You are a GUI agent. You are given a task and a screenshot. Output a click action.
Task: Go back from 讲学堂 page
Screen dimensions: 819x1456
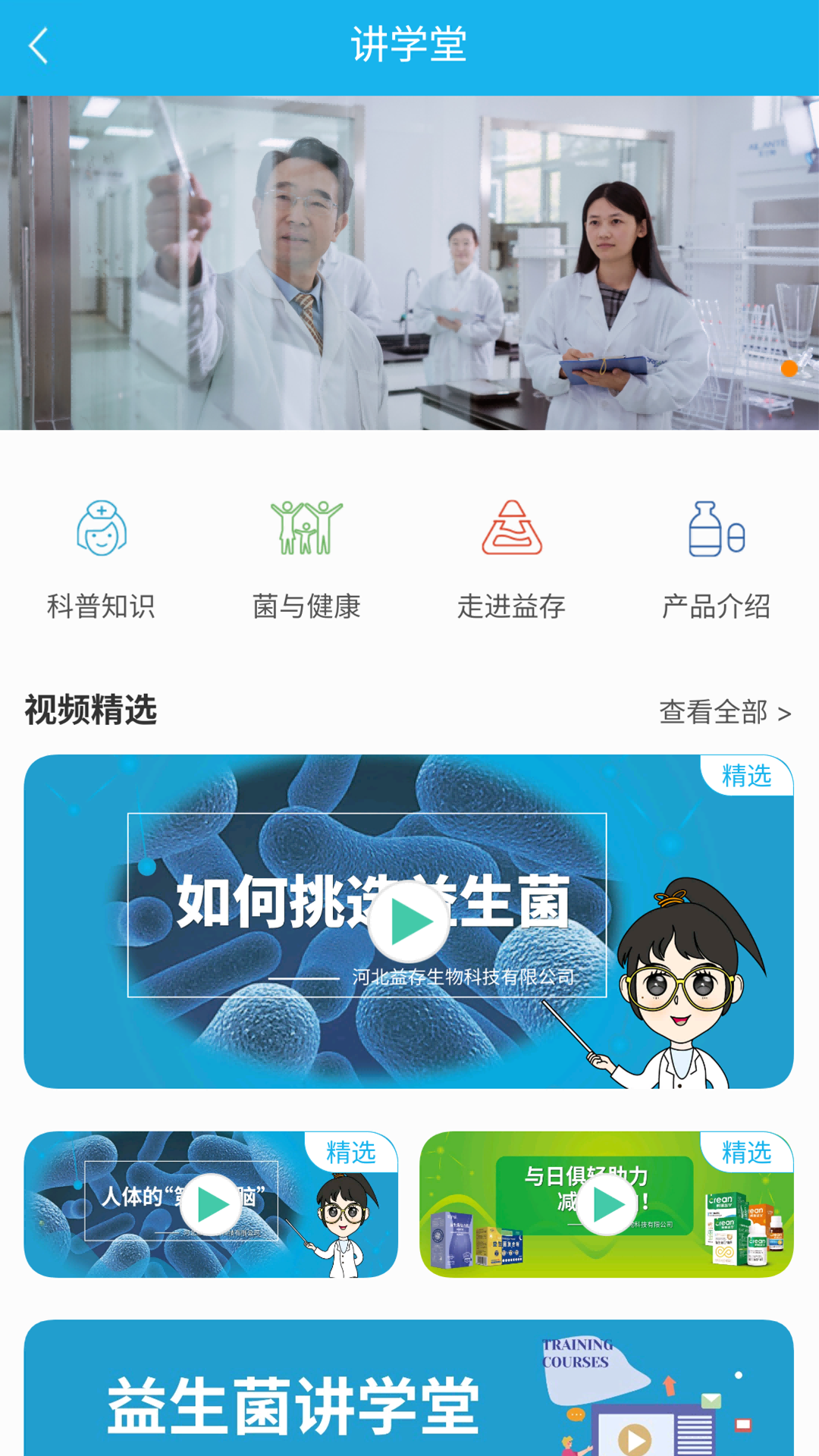point(38,46)
